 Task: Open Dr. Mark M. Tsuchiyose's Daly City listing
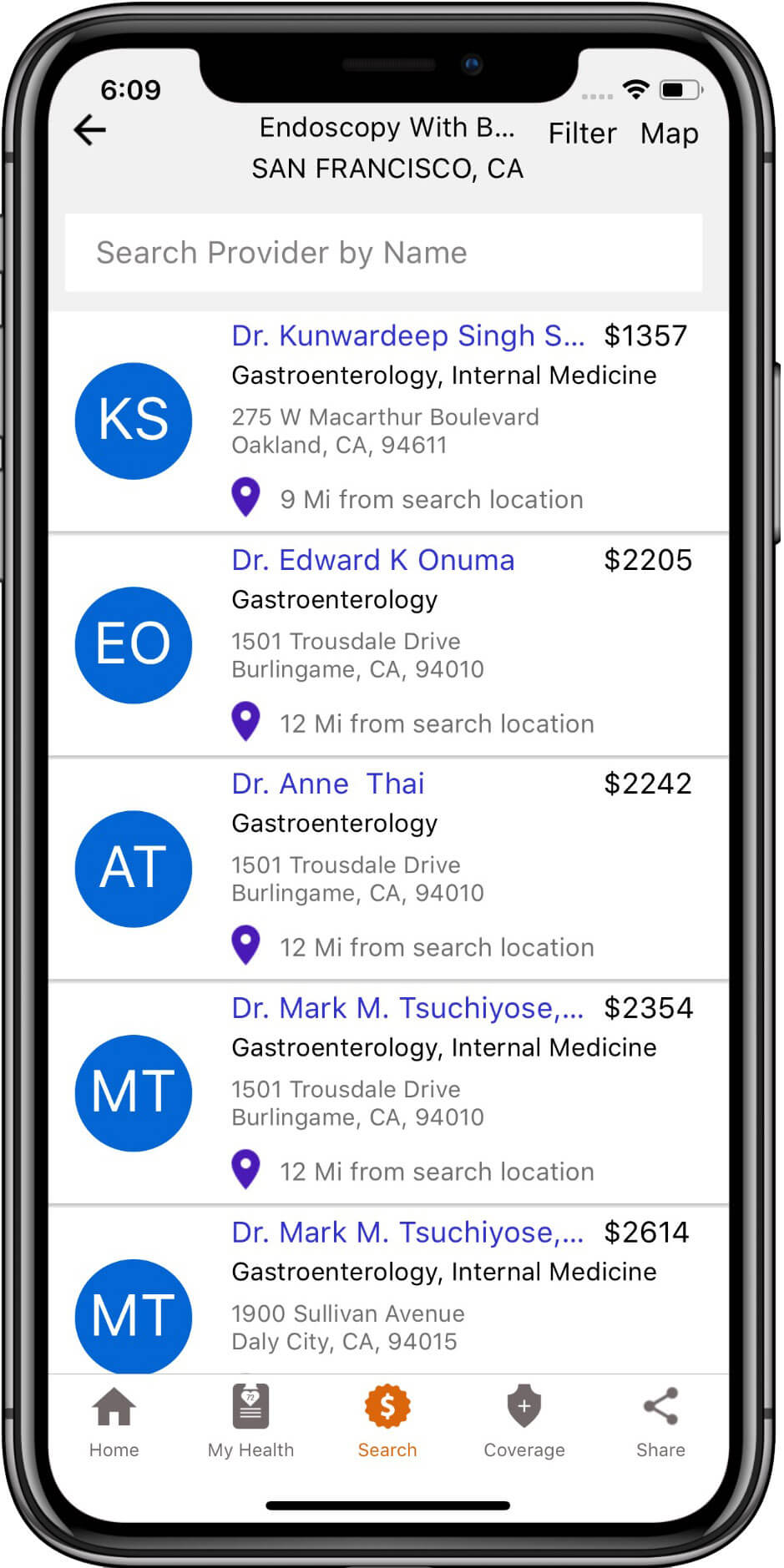click(388, 1290)
